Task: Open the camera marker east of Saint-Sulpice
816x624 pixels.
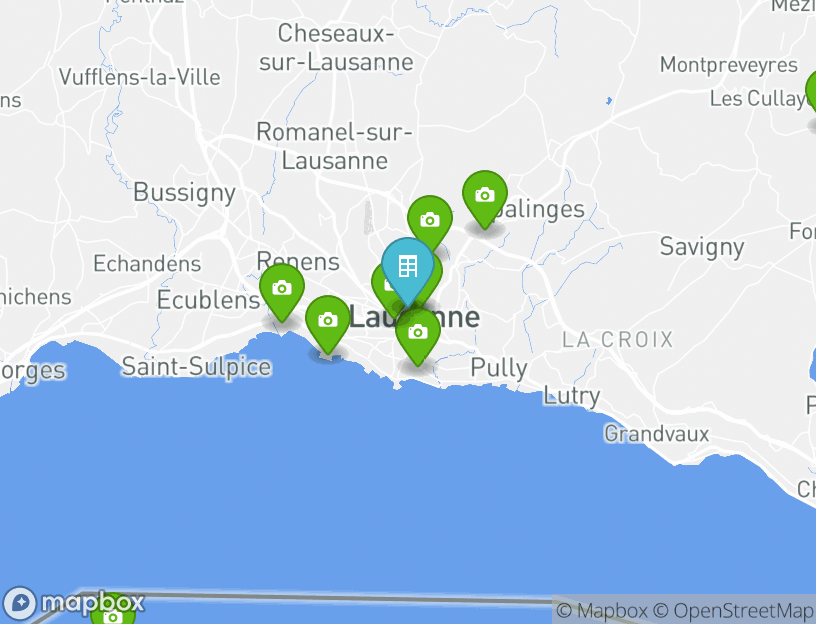Action: 328,320
